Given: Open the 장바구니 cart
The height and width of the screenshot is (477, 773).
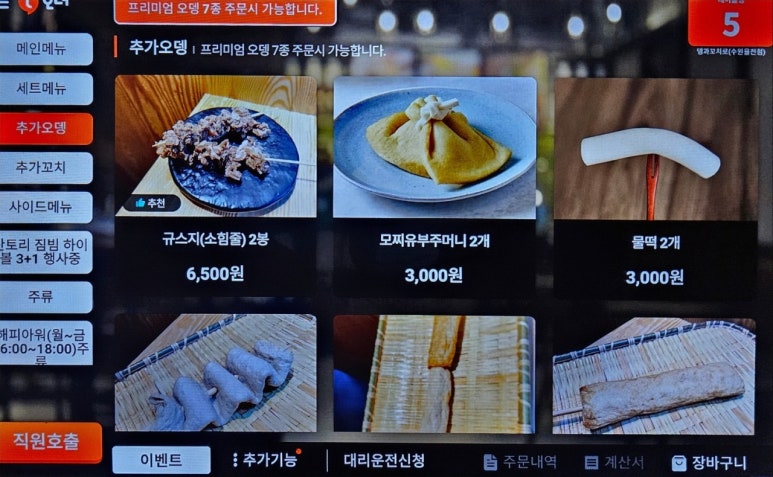Looking at the screenshot, I should [710, 462].
